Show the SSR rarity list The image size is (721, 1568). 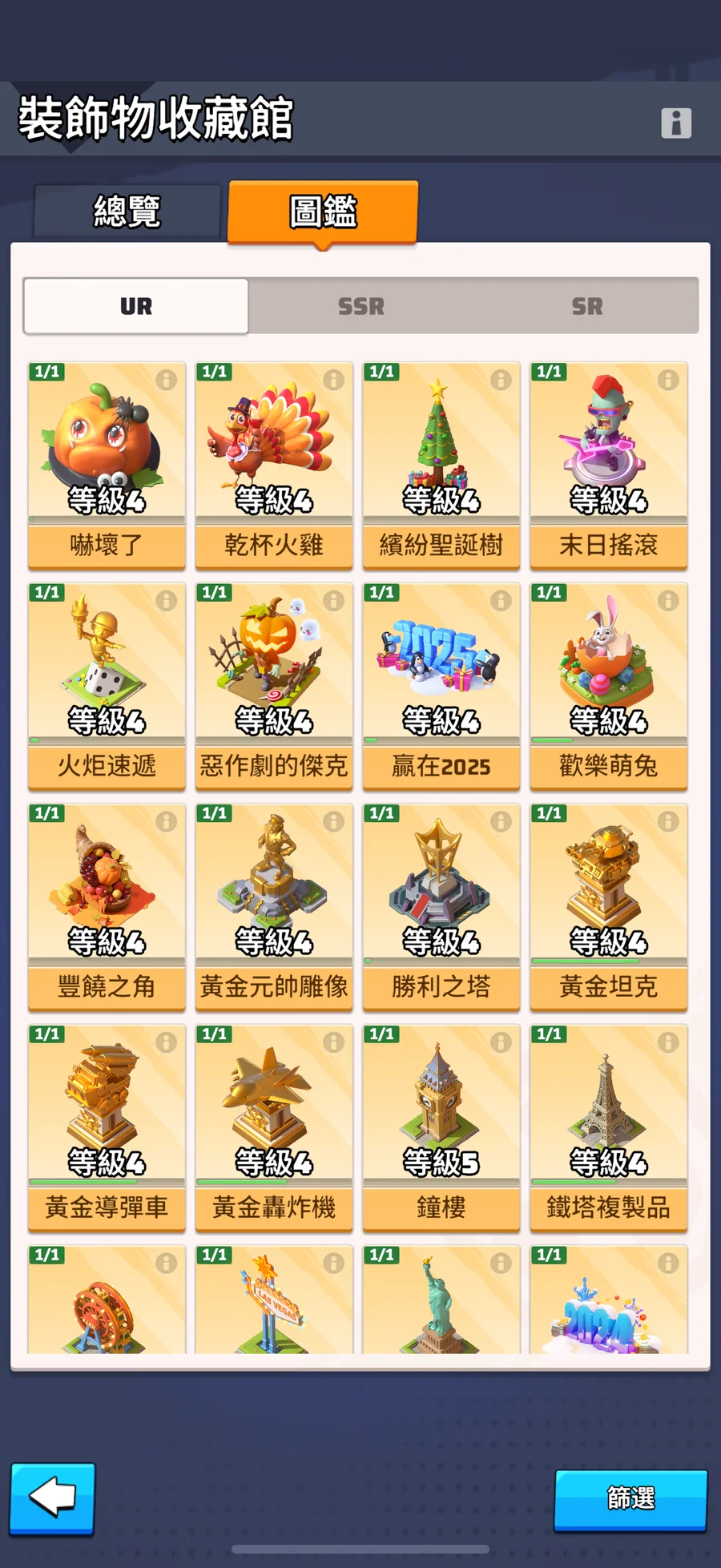click(x=360, y=306)
